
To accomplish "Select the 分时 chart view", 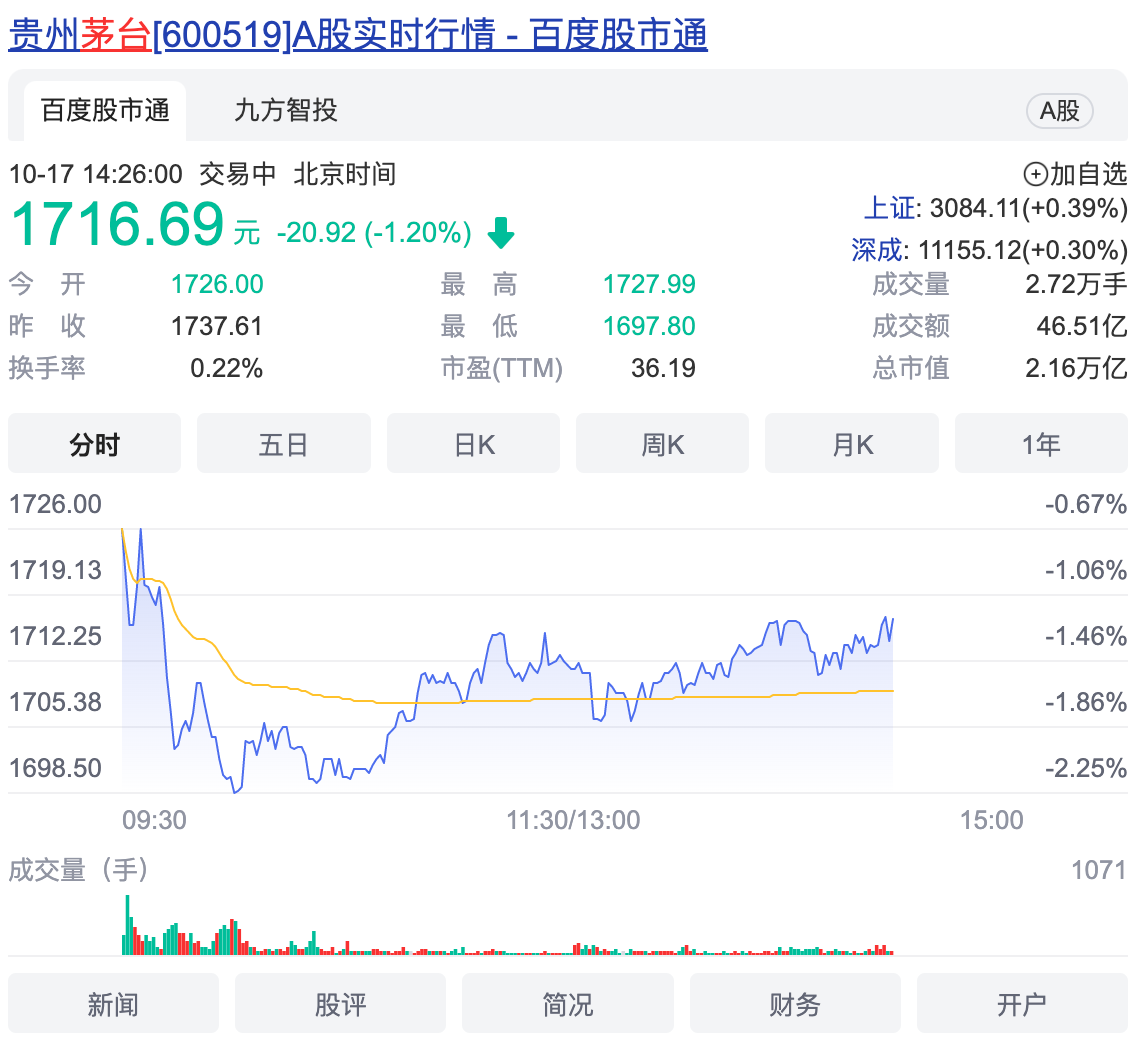I will [95, 443].
